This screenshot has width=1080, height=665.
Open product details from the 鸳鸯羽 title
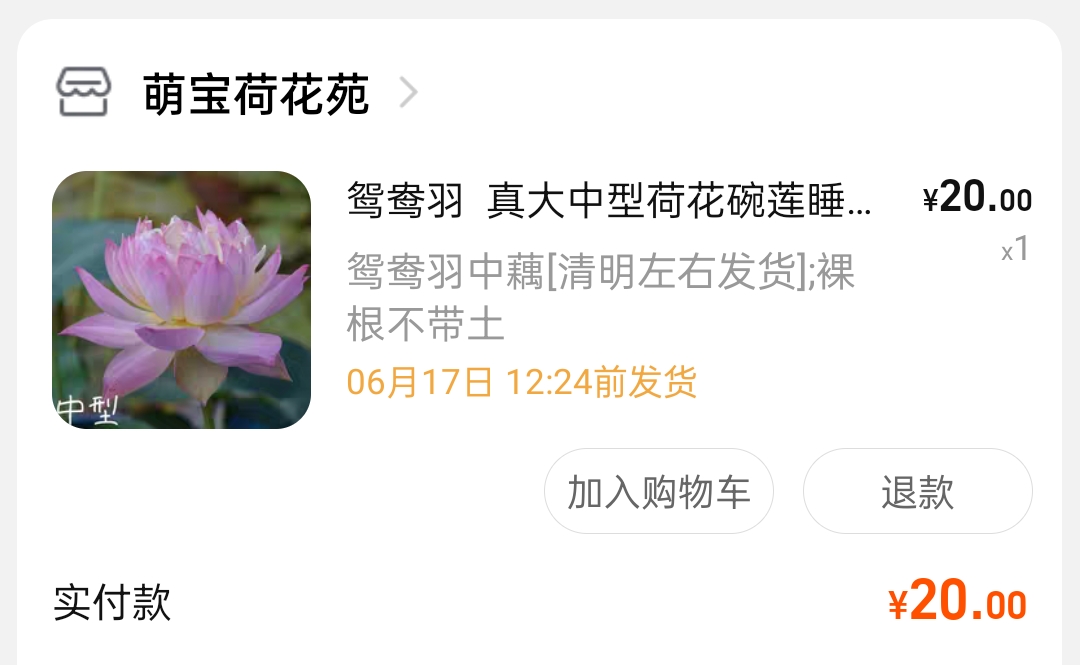[608, 201]
